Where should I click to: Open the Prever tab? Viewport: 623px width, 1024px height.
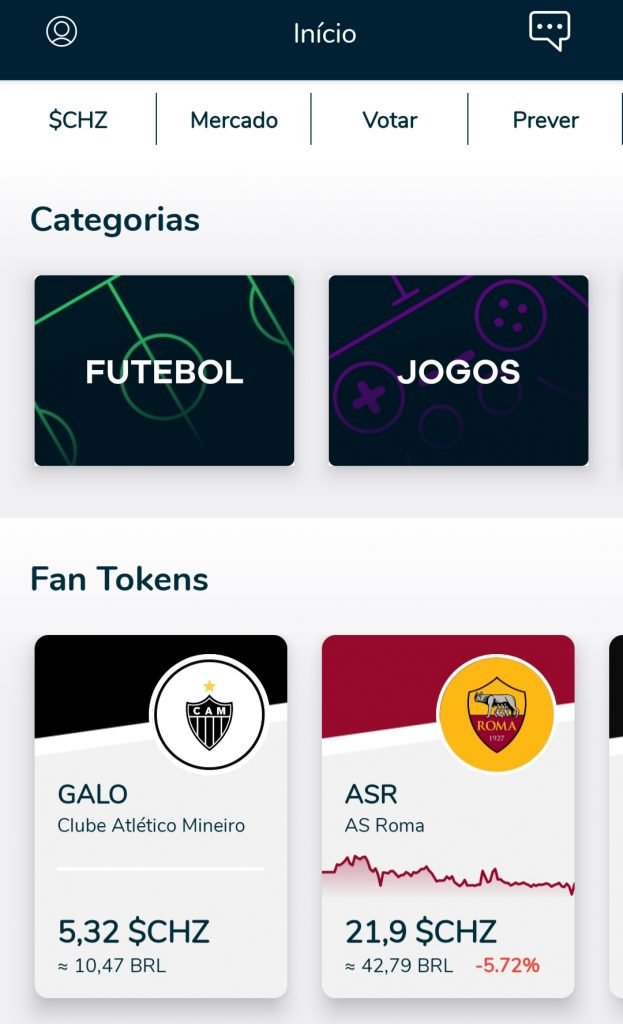click(x=545, y=120)
